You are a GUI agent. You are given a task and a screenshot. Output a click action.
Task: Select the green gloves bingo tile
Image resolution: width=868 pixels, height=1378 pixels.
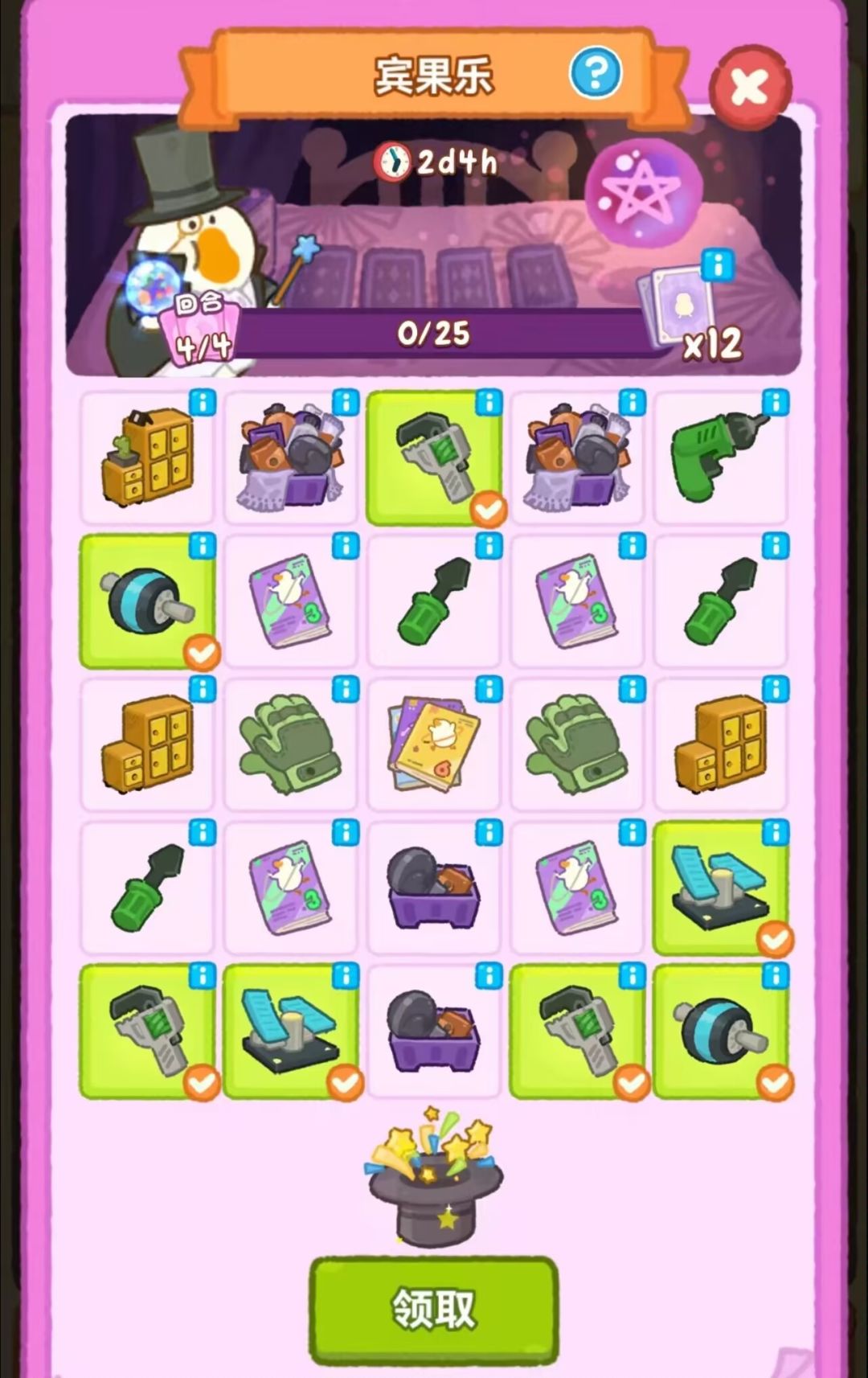coord(289,744)
